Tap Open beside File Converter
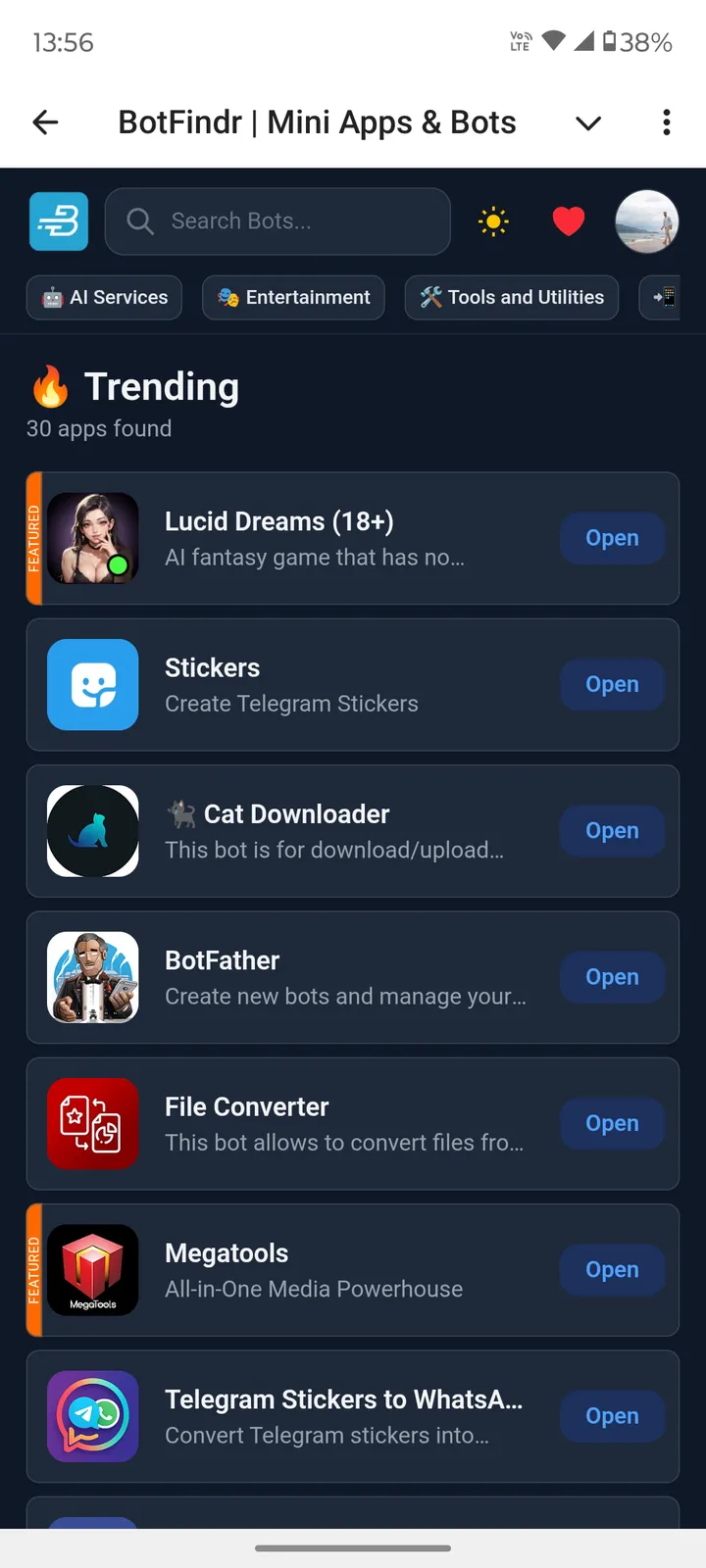706x1568 pixels. 612,1123
